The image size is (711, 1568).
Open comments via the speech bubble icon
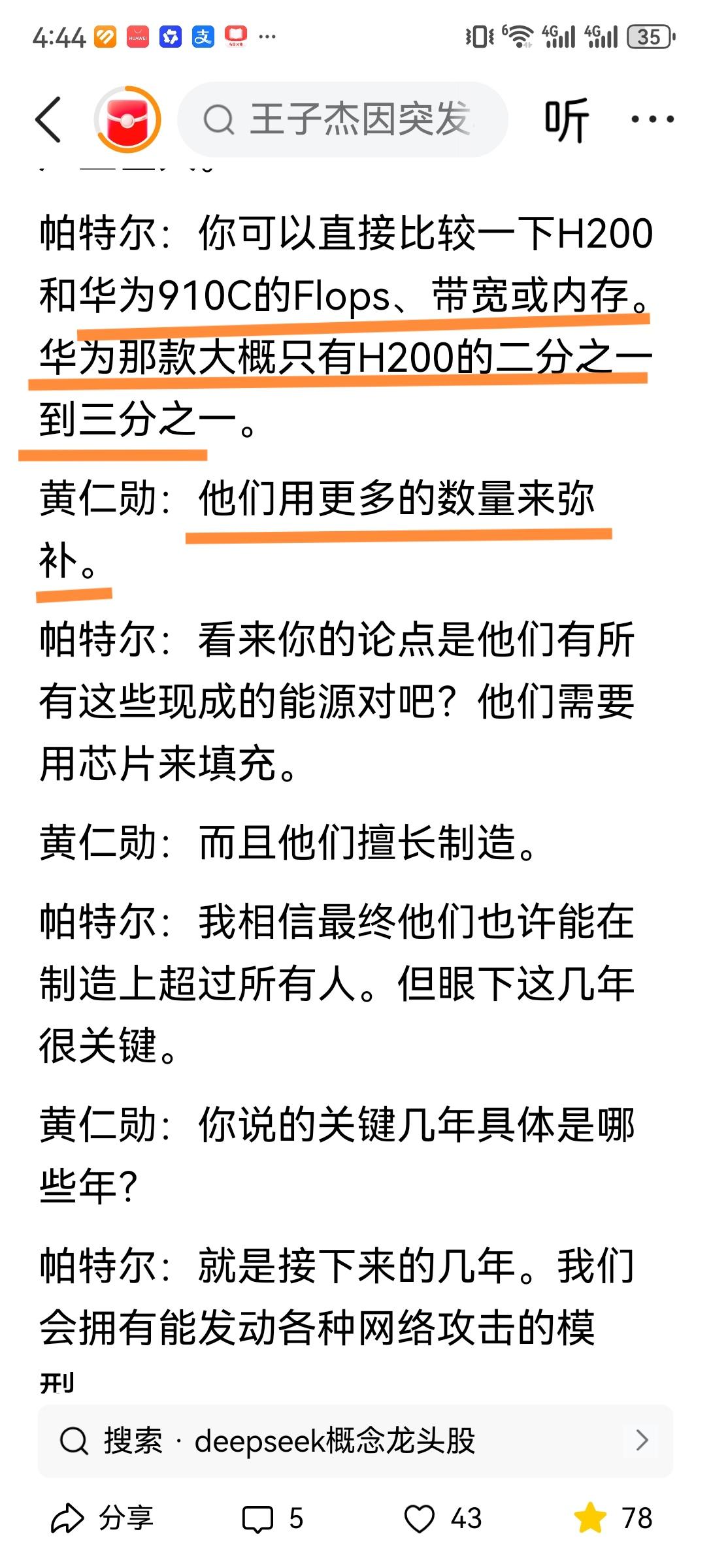pos(259,1516)
